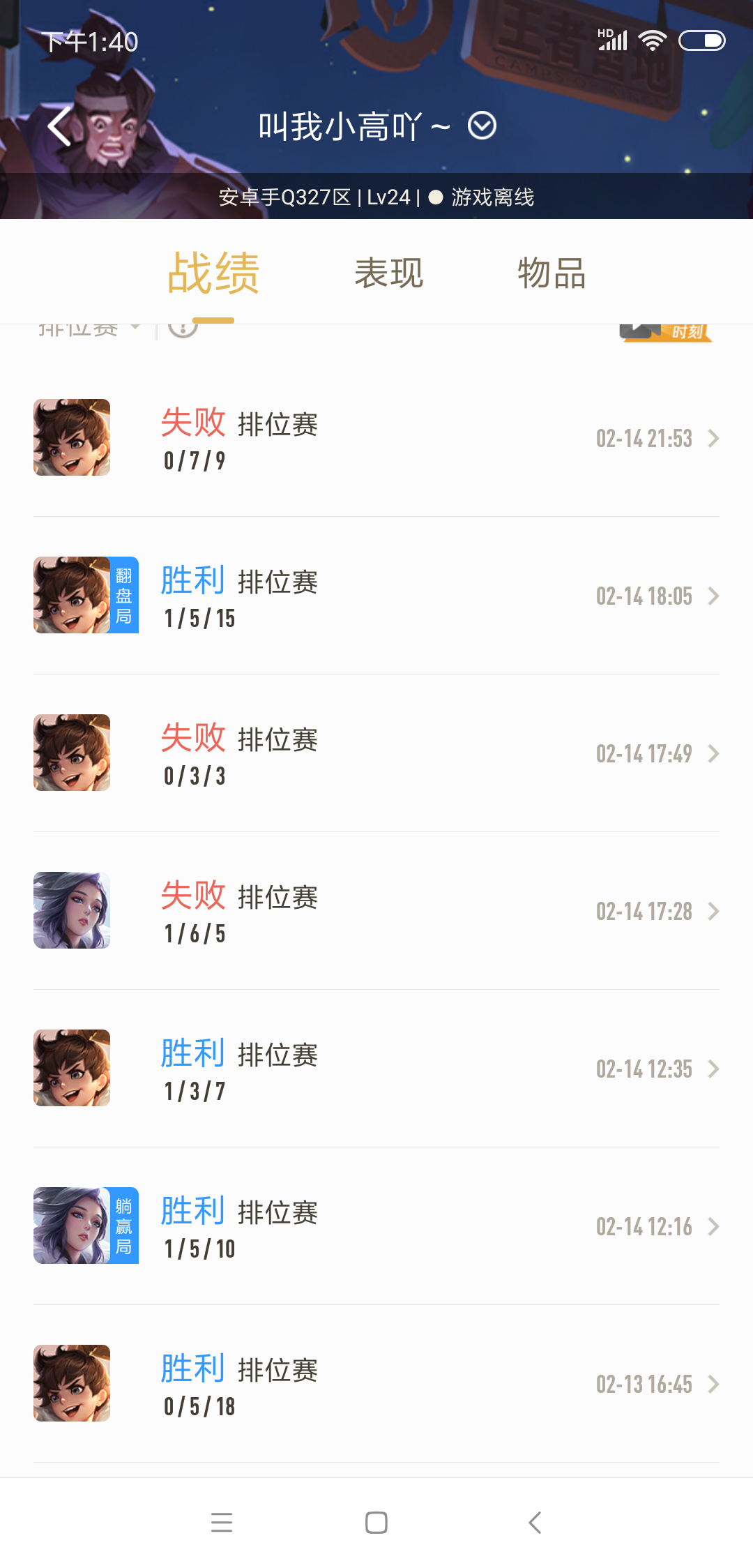
Task: Expand the account switcher next to 叫我小高吖
Action: (x=482, y=126)
